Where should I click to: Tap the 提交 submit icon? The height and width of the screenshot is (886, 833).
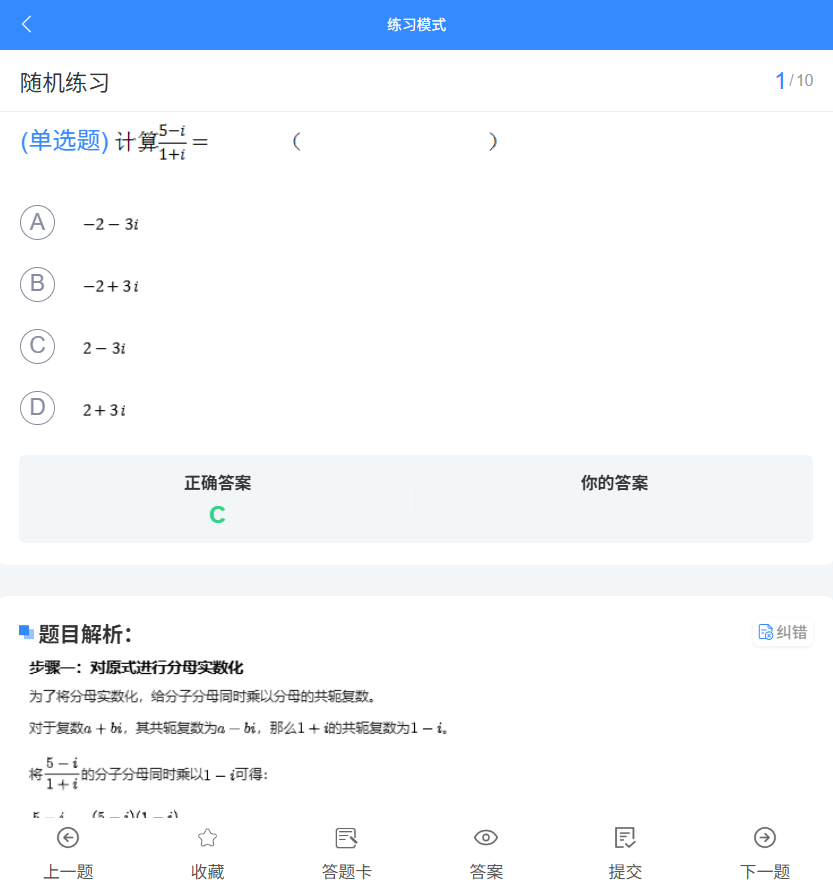click(x=624, y=850)
